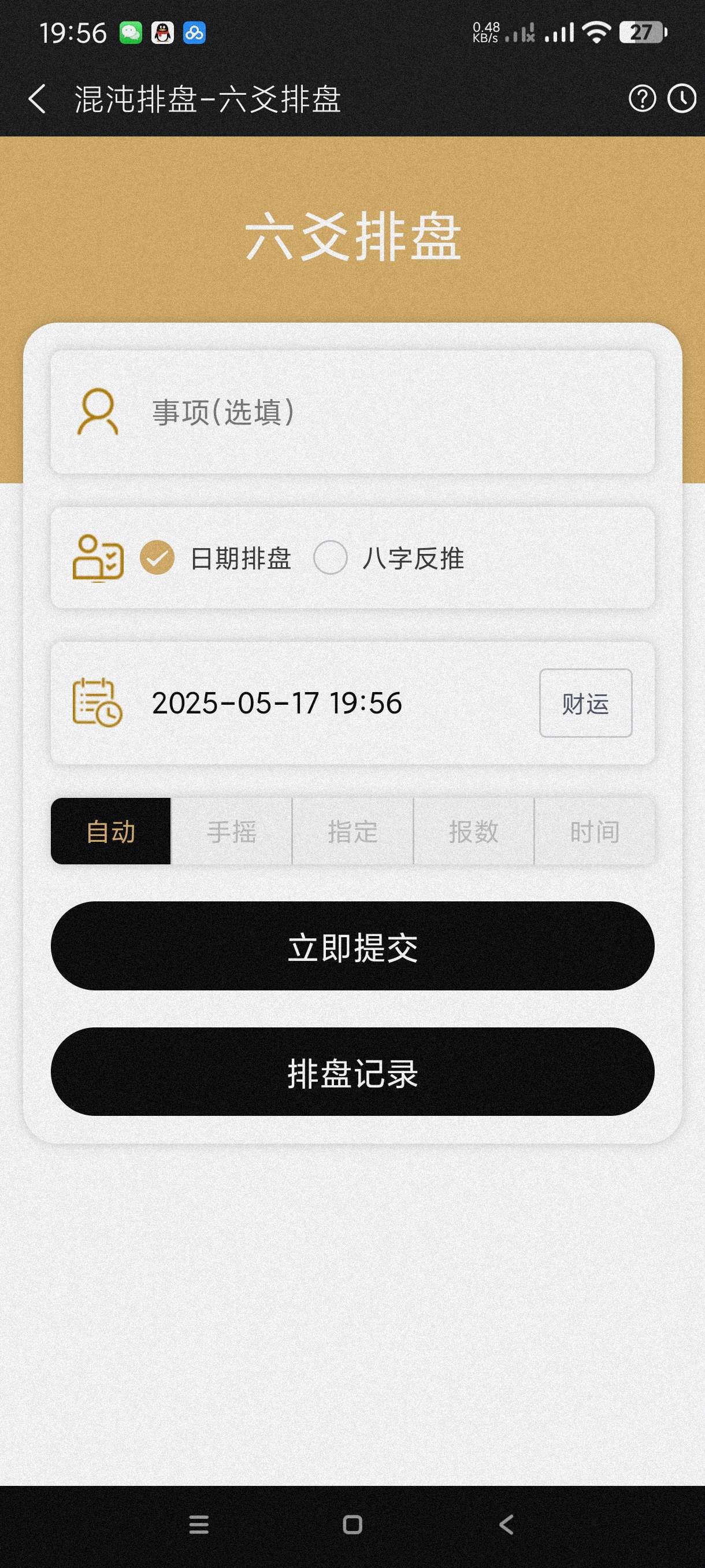Screen dimensions: 705x1568
Task: Select the 指定 tab
Action: coord(353,831)
